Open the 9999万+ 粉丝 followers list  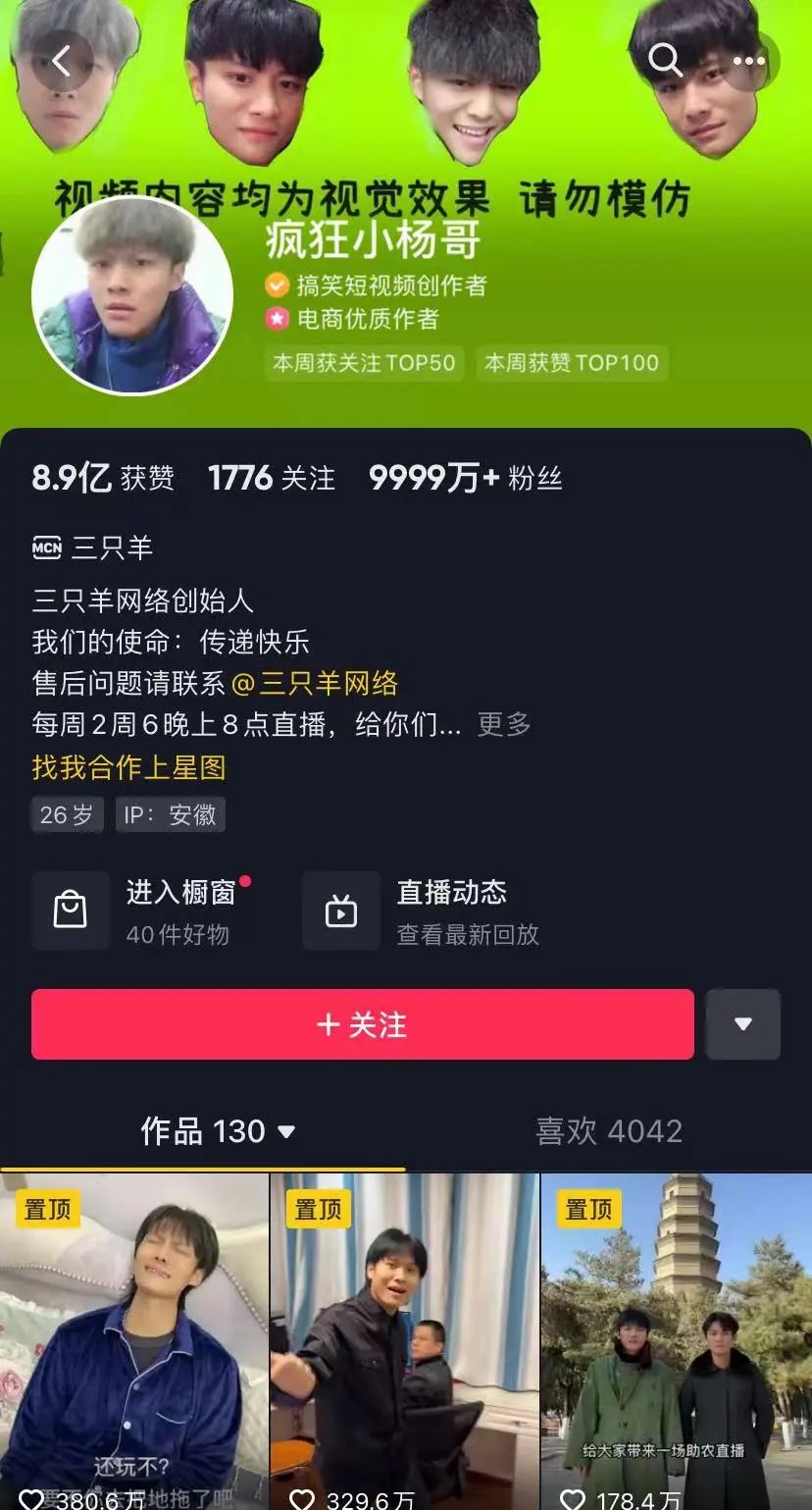click(465, 478)
